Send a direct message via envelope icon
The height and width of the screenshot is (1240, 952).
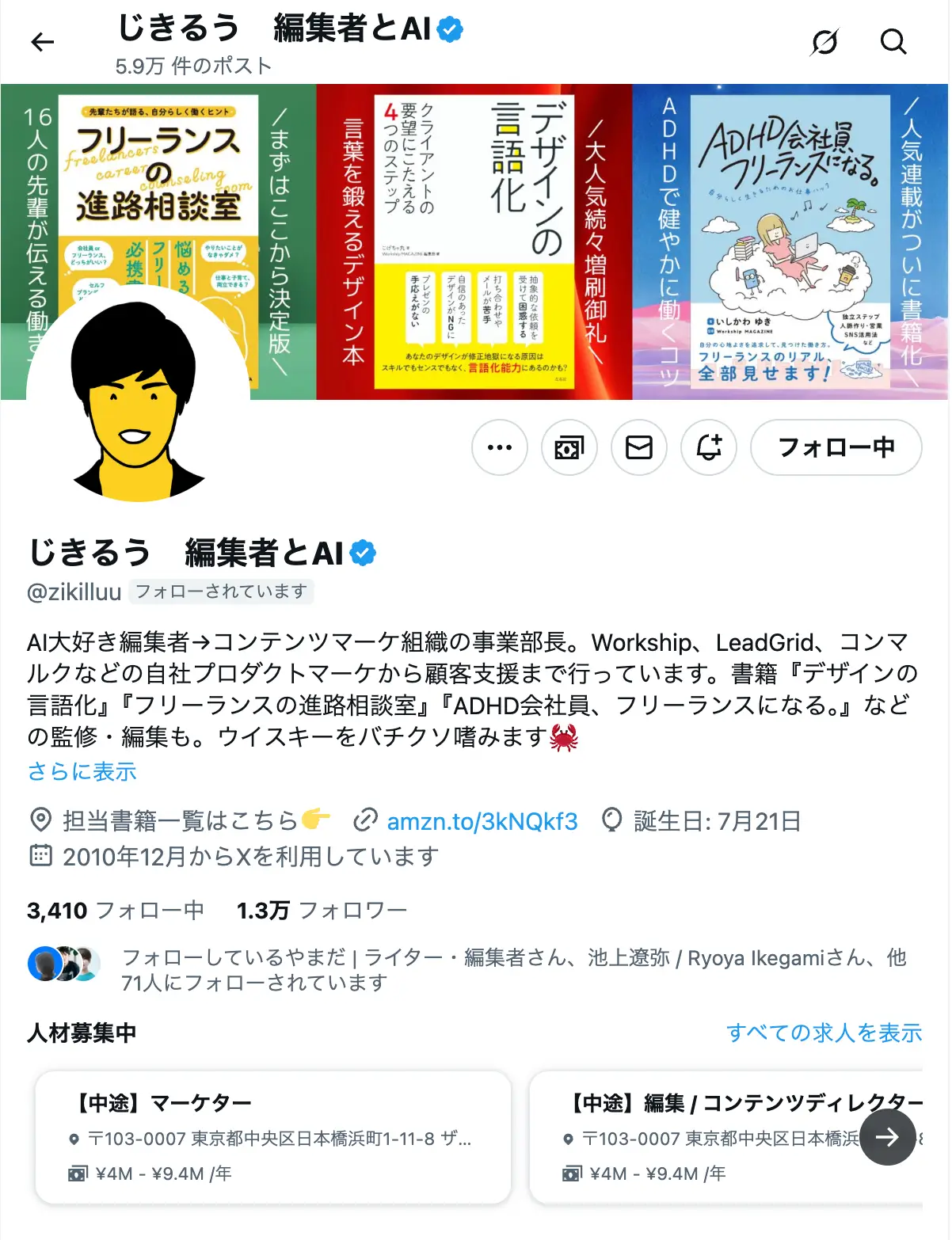(639, 447)
